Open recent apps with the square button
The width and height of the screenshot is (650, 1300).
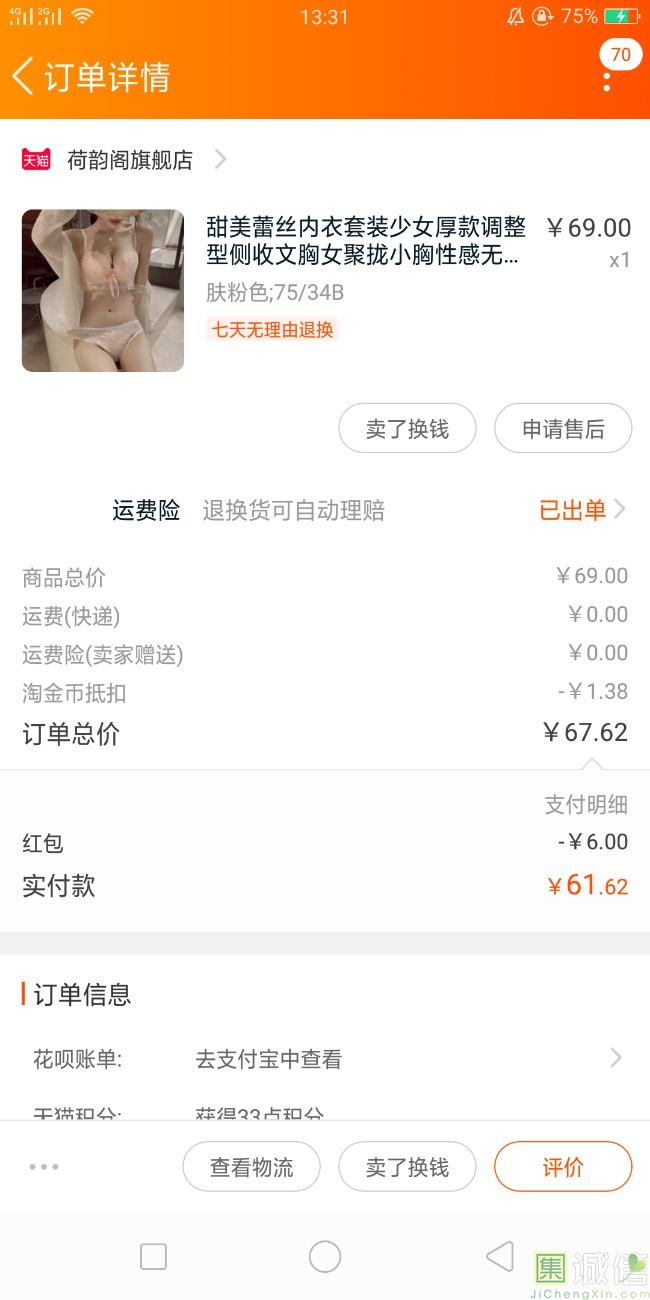coord(153,1257)
